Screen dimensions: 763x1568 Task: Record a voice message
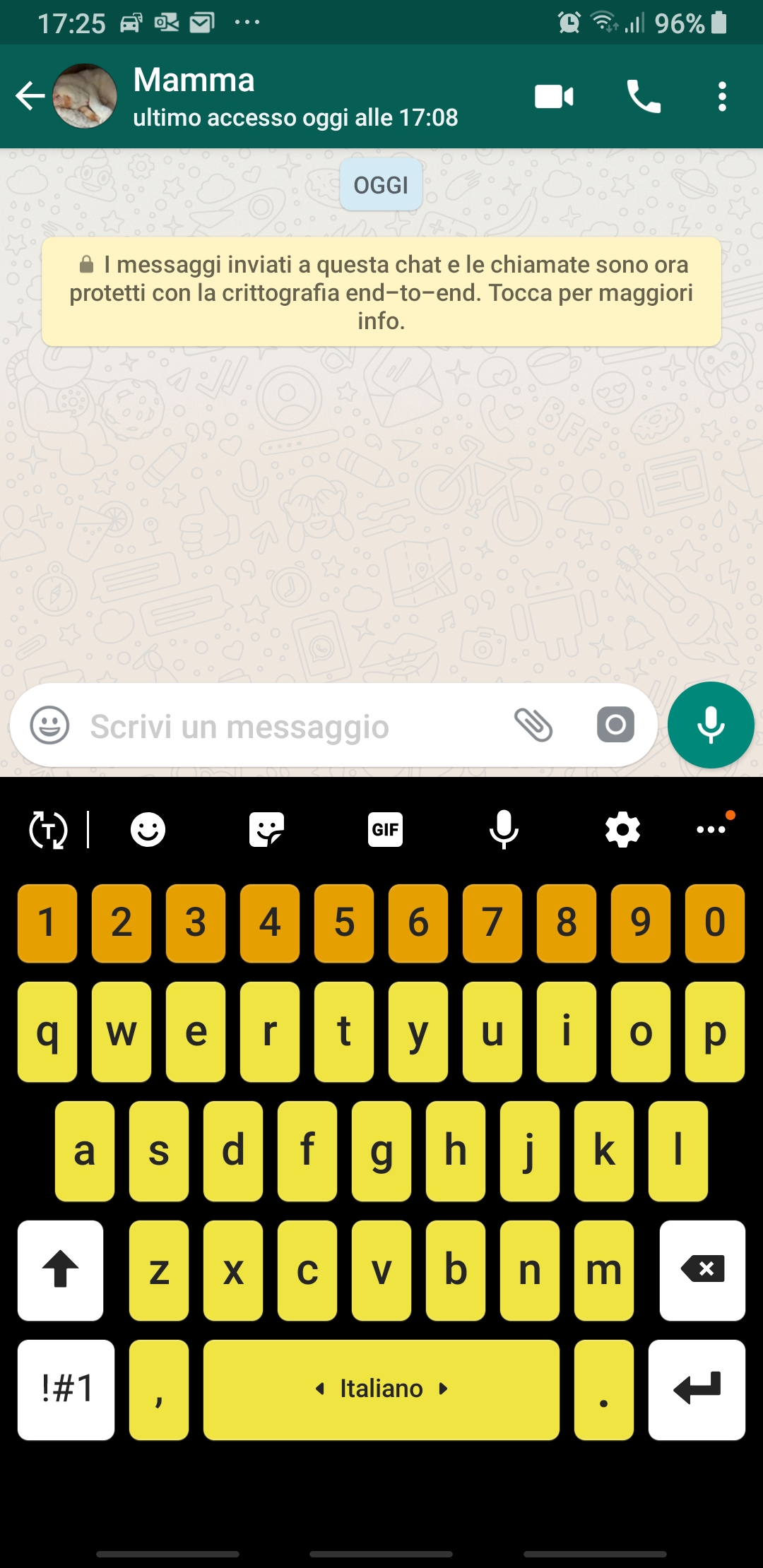[711, 725]
